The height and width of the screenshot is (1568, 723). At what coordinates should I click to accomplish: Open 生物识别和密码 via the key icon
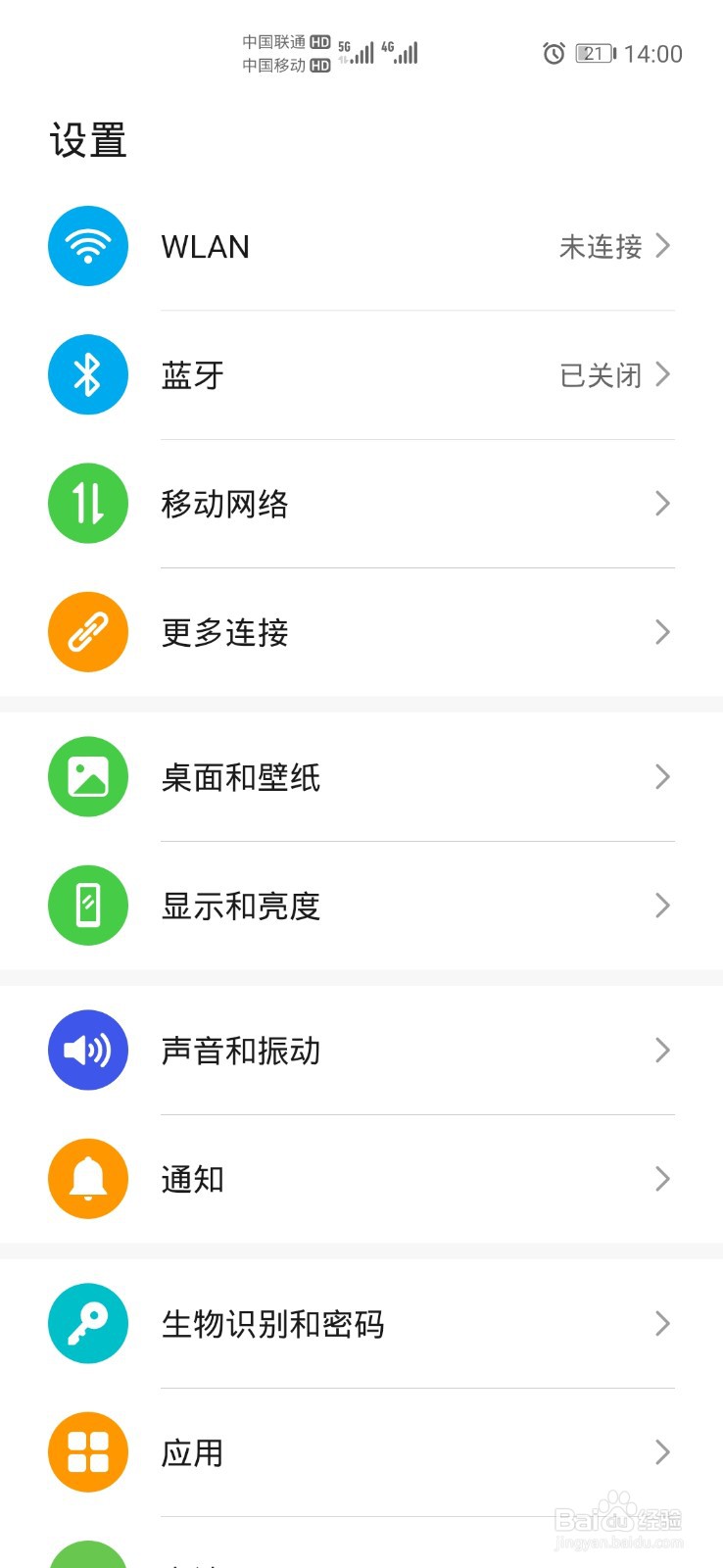(87, 1323)
